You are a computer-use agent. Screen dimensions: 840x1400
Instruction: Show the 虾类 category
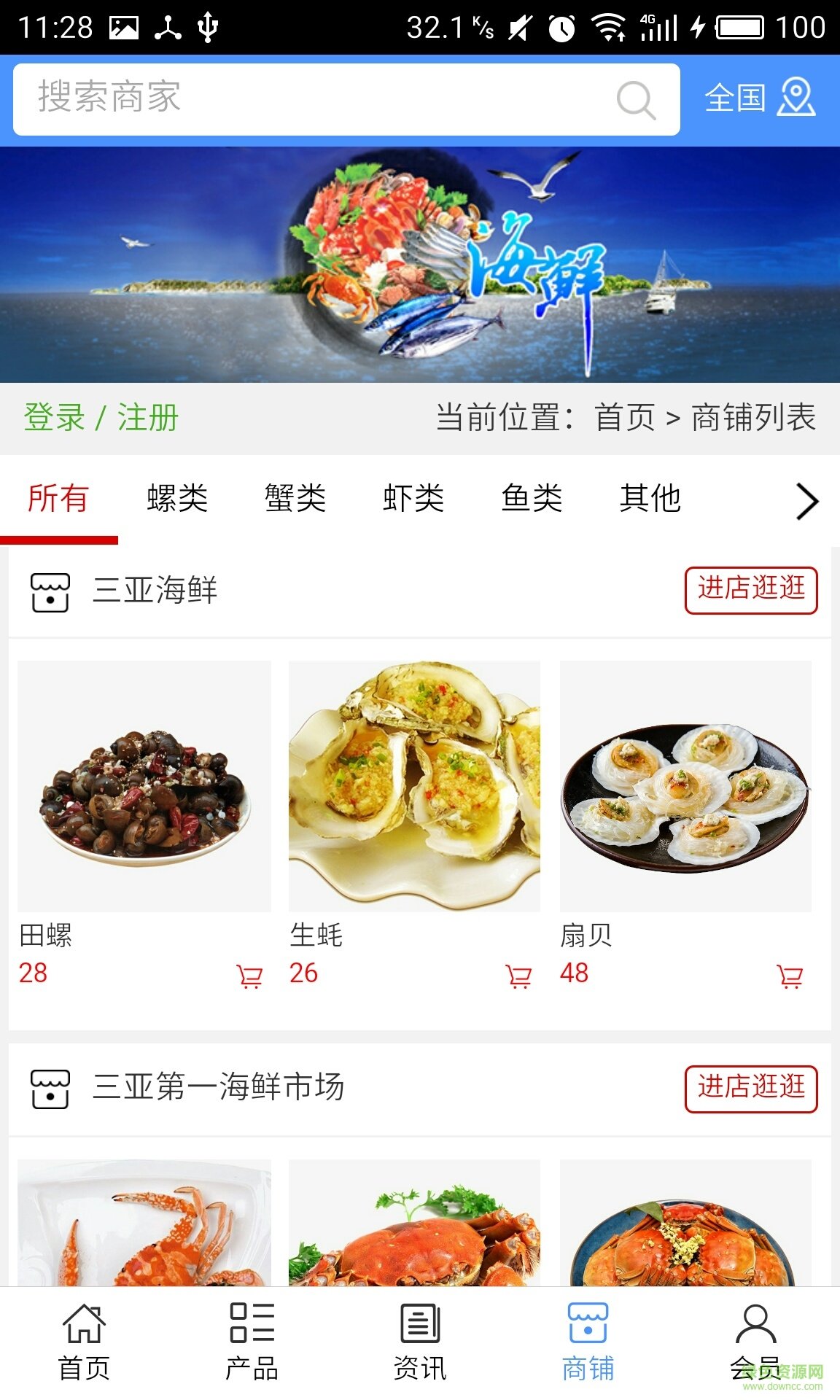413,499
